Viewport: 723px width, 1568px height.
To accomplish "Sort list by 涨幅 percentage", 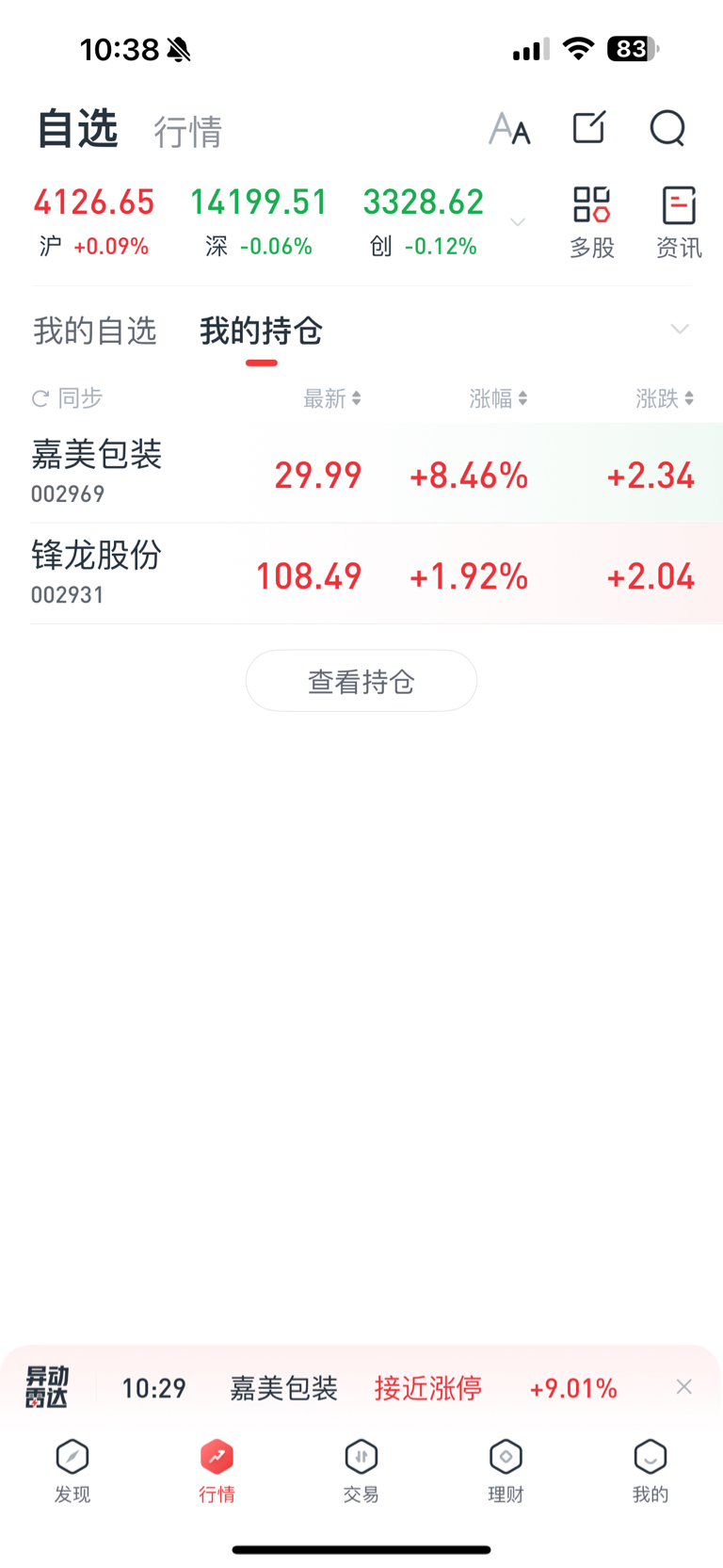I will click(x=499, y=398).
